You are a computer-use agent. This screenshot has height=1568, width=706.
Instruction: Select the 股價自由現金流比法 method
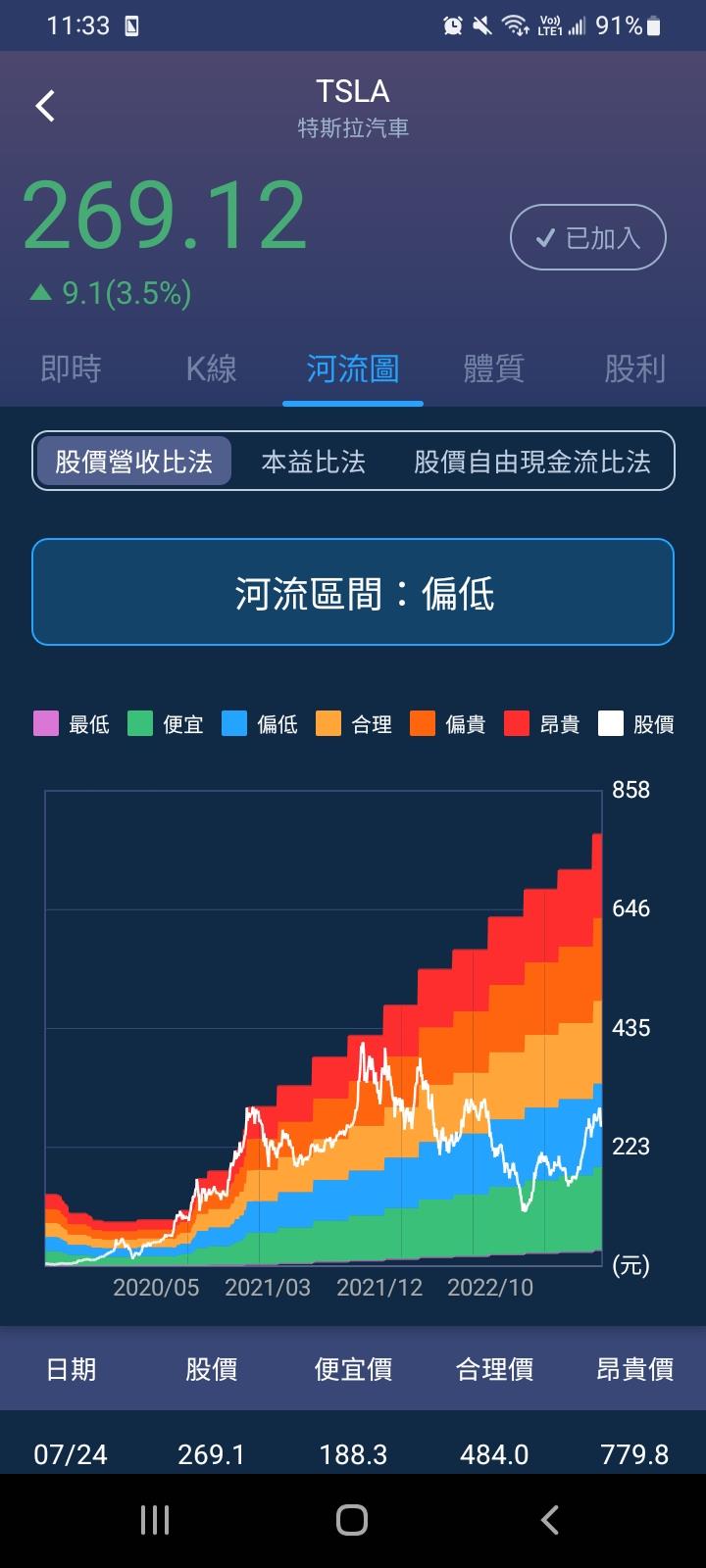[533, 461]
